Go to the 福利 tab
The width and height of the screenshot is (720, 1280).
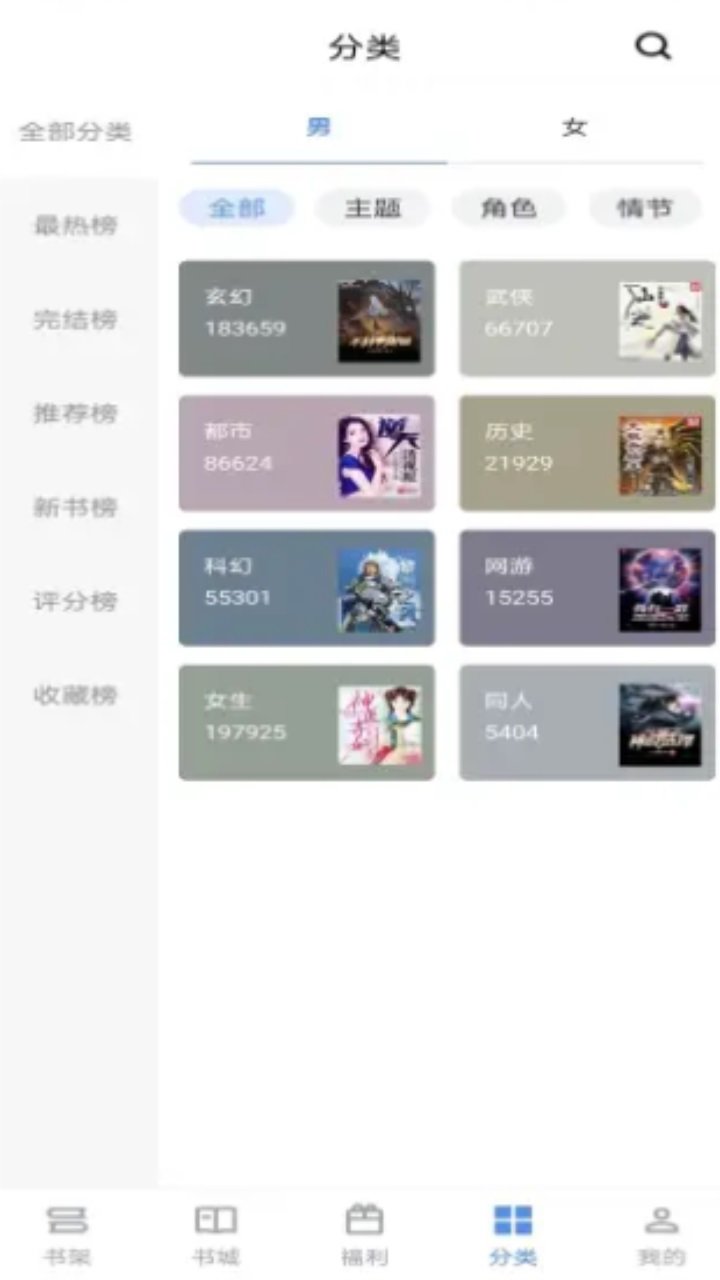[364, 1235]
